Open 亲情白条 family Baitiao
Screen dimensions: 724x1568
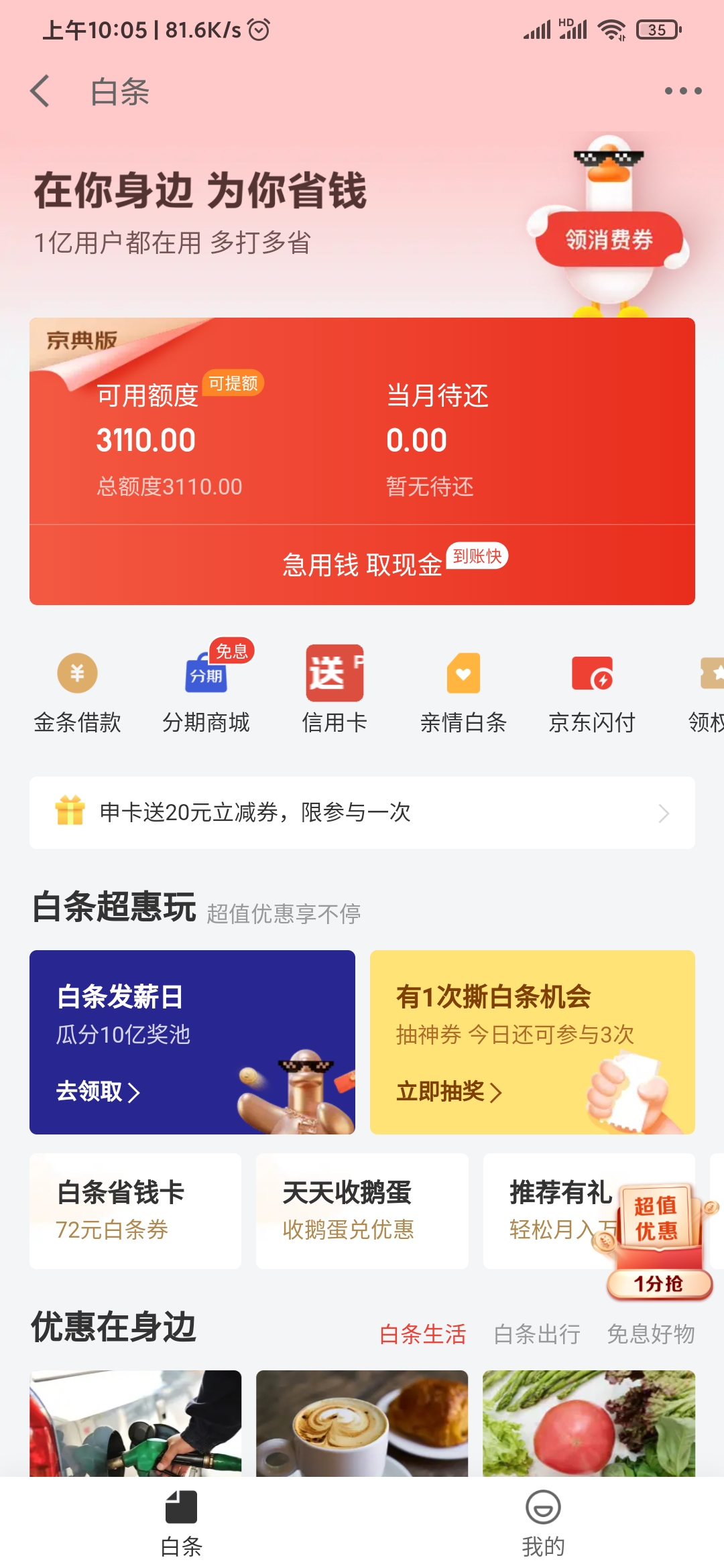(463, 690)
